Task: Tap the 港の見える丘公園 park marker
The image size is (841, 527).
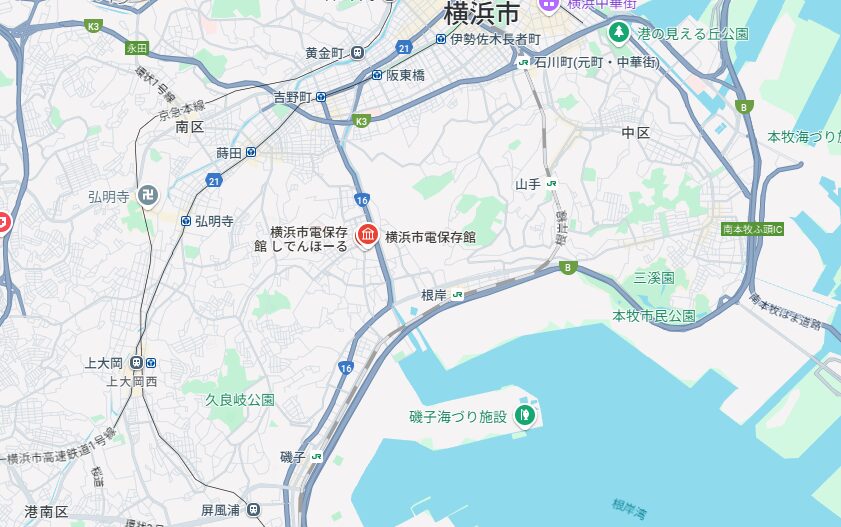Action: [619, 33]
